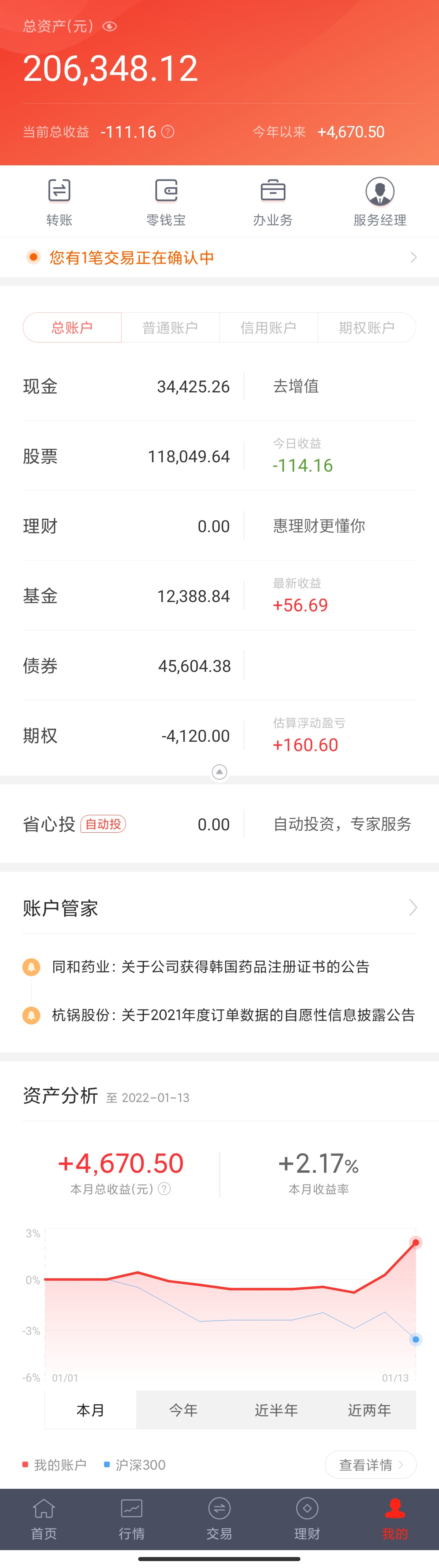Open the 基金 holdings row
The image size is (439, 1568).
(126, 596)
